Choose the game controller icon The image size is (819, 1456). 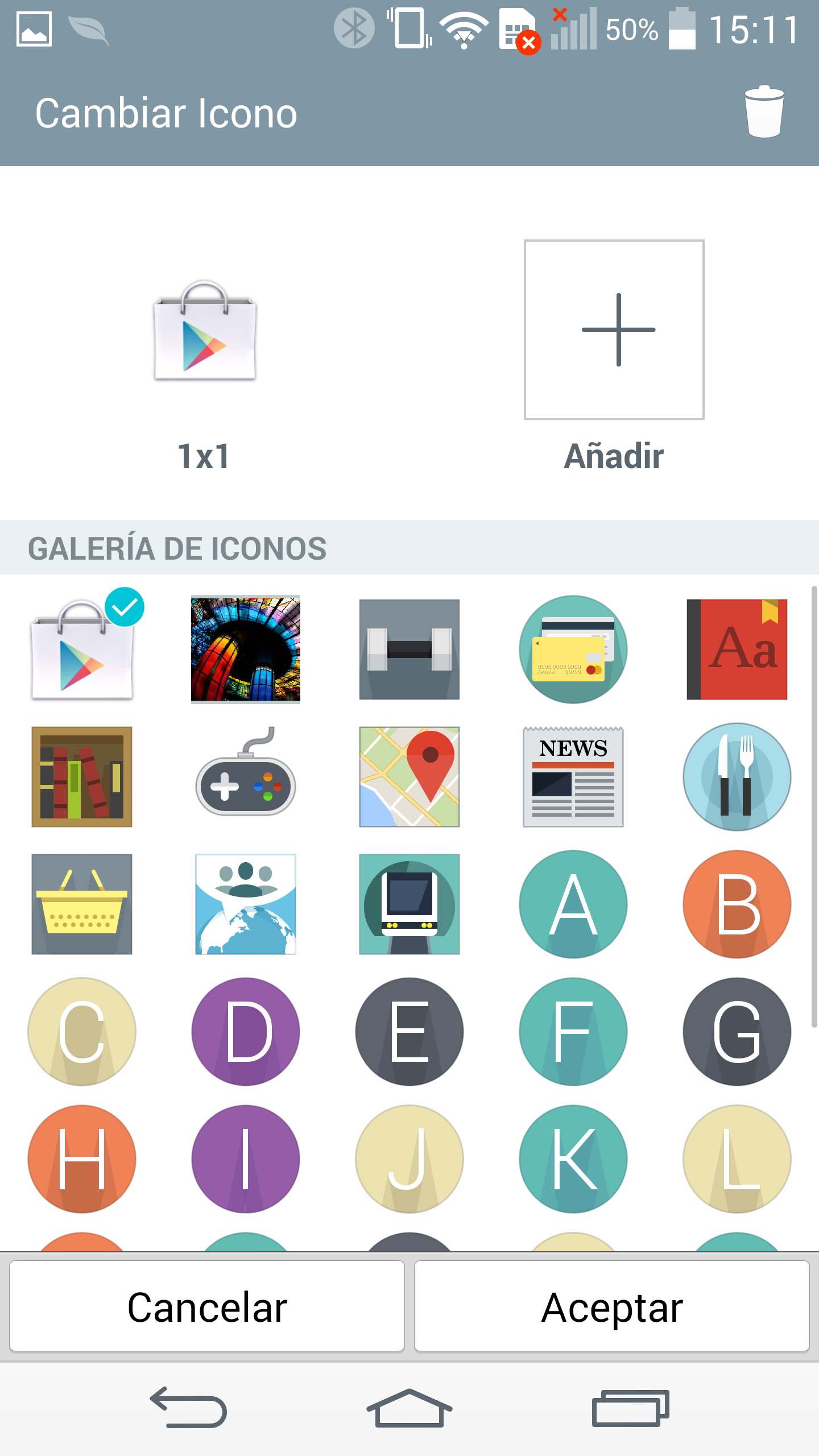[x=246, y=776]
